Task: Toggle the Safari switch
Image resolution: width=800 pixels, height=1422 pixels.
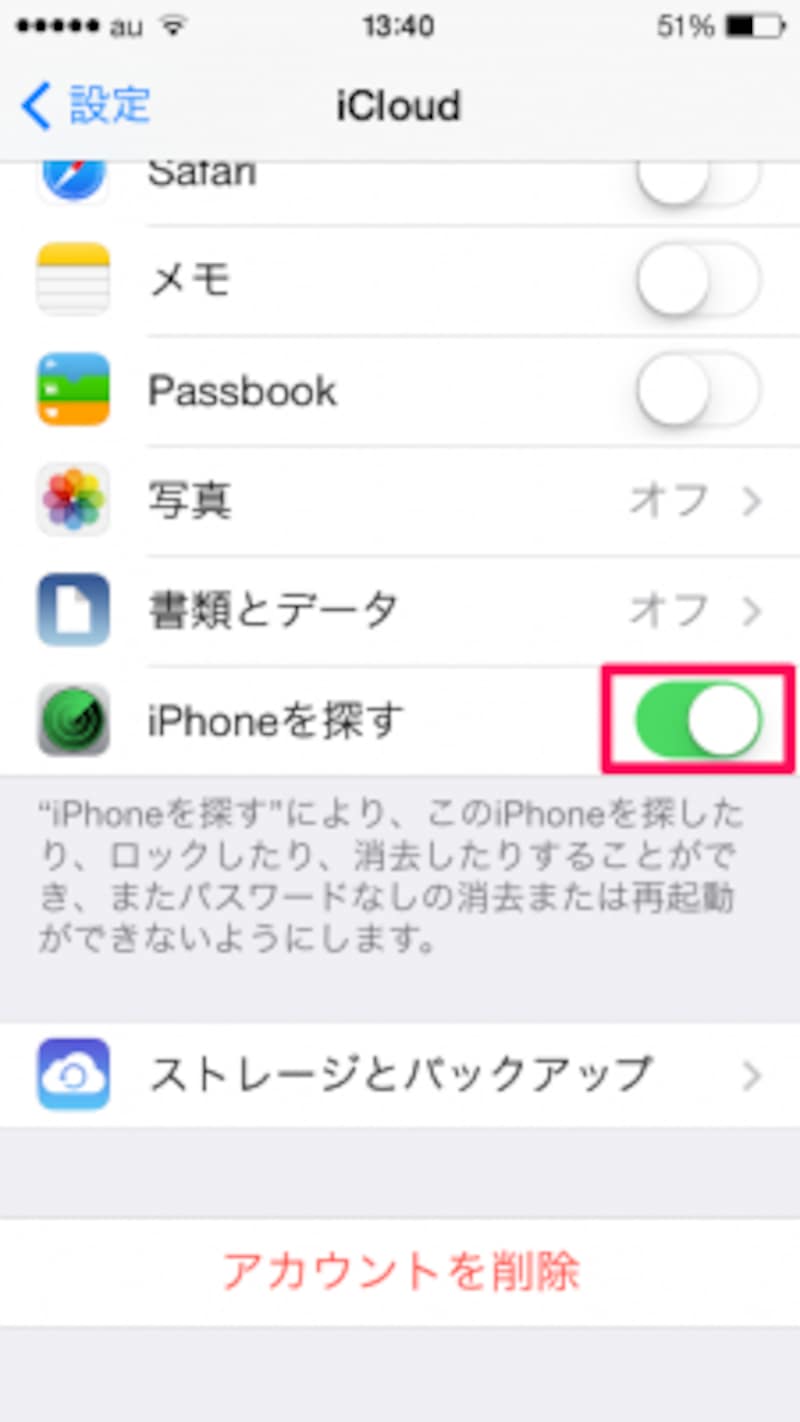Action: 699,180
